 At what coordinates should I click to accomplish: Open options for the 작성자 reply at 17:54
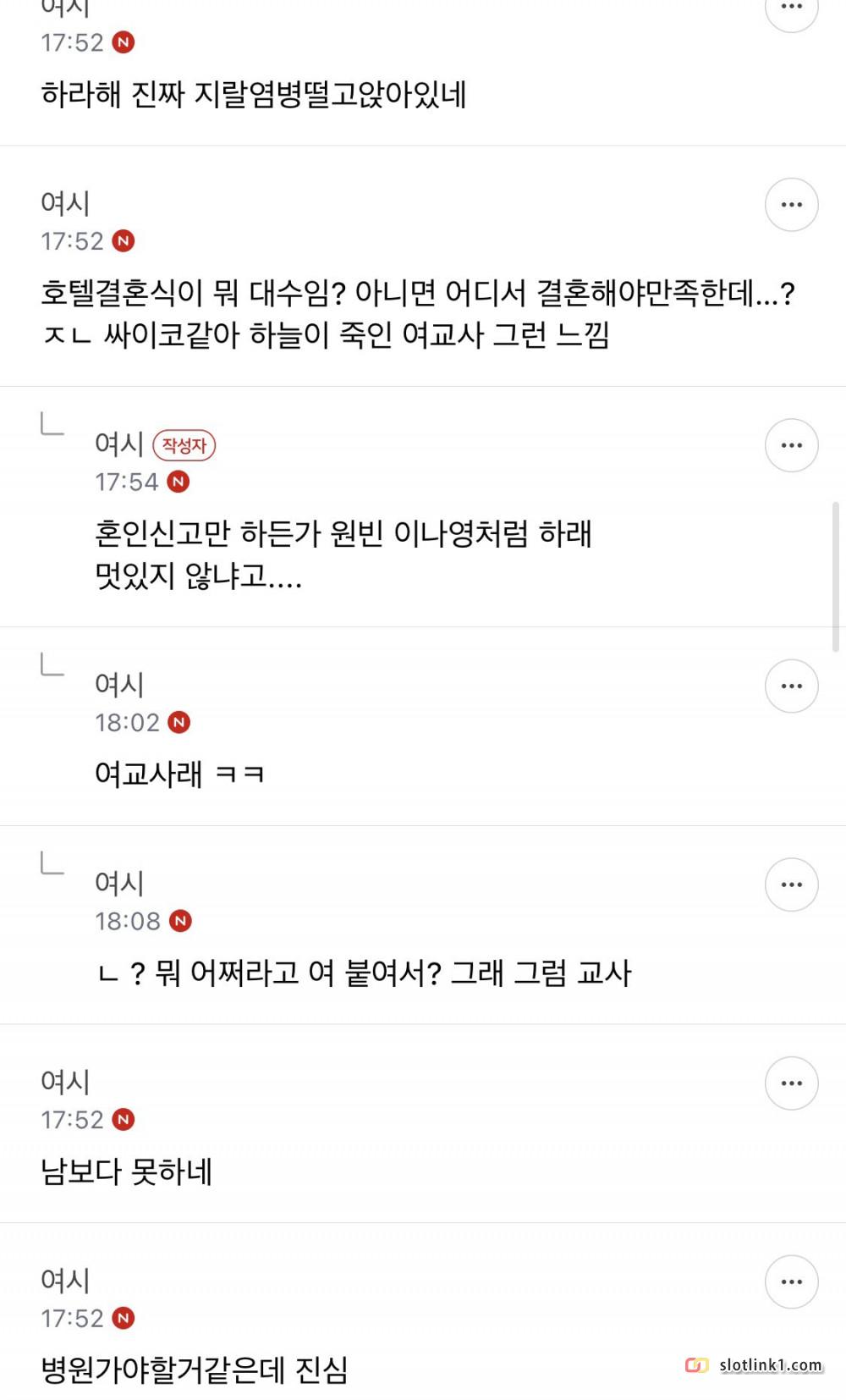point(791,445)
